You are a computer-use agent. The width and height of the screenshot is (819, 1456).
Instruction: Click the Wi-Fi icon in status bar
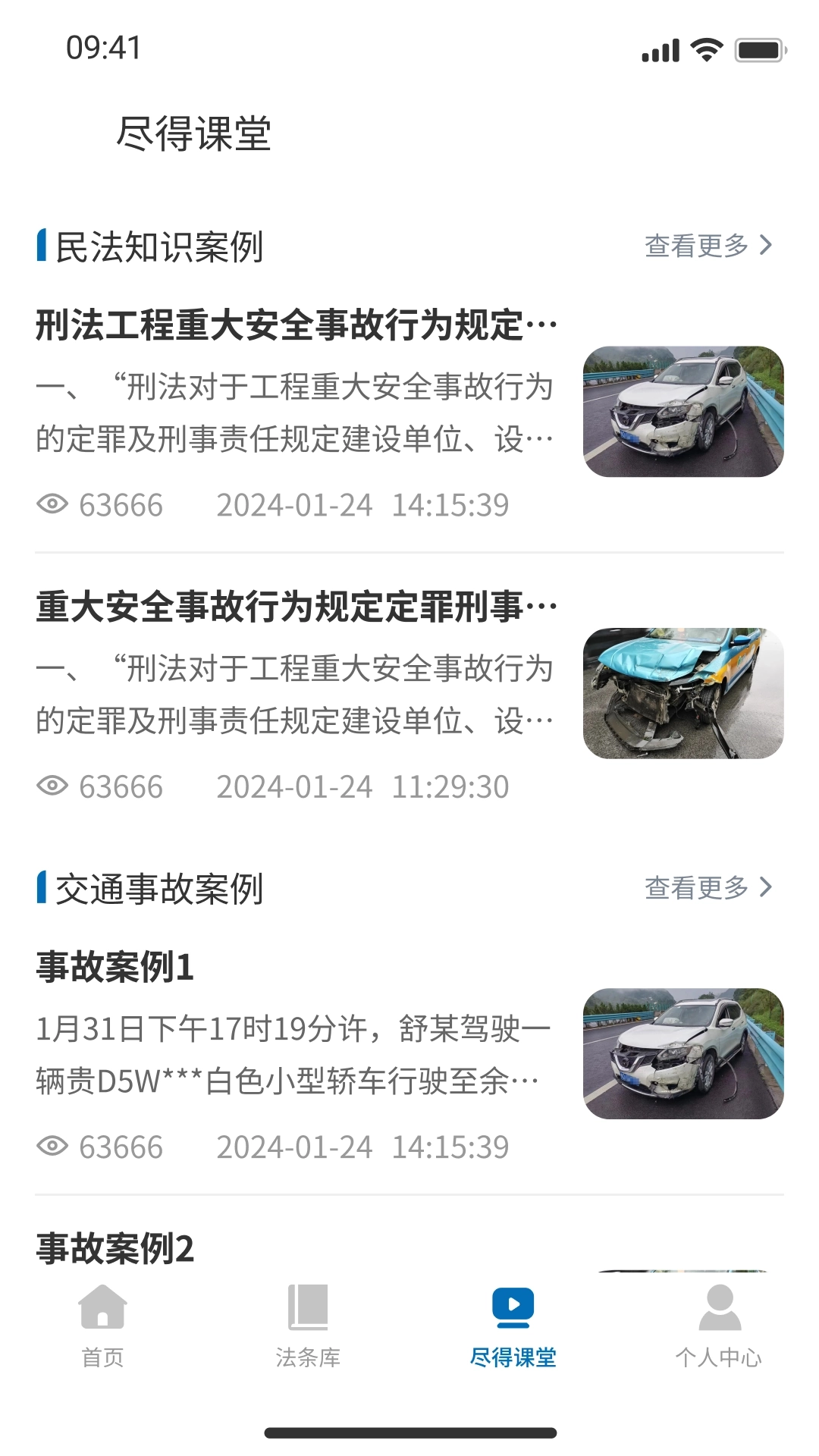708,49
